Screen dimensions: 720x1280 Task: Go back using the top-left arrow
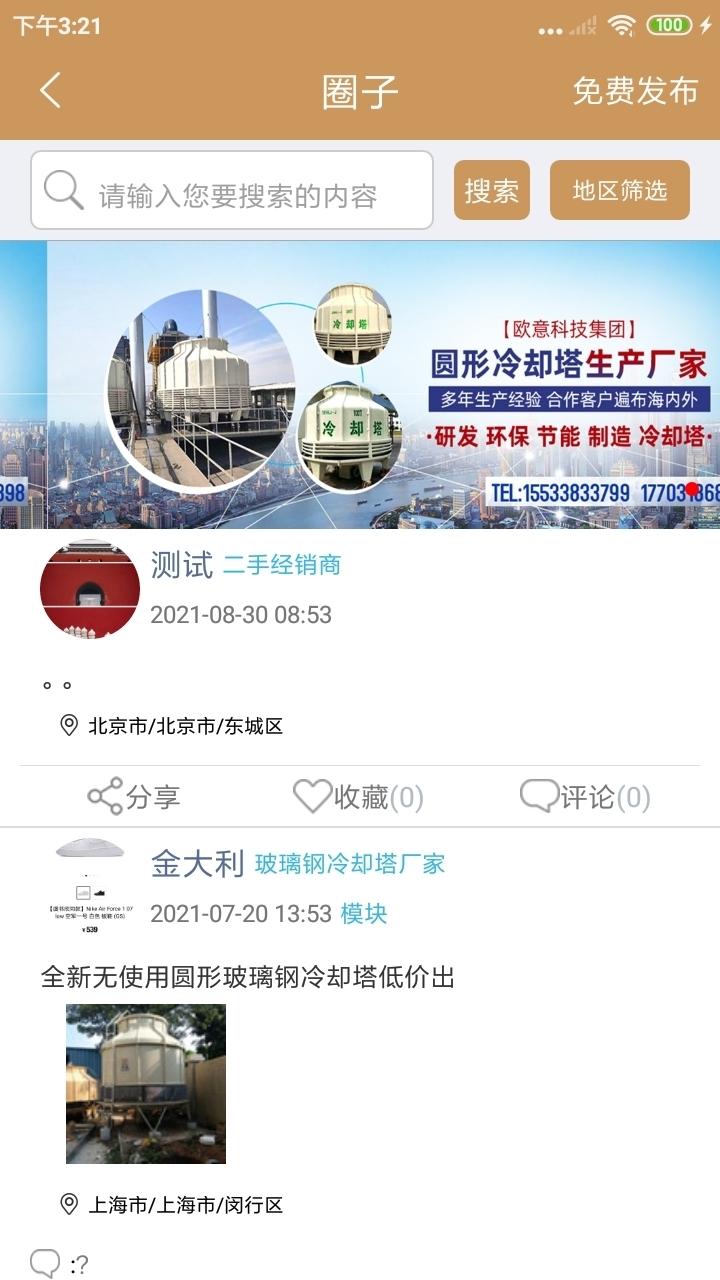coord(51,91)
